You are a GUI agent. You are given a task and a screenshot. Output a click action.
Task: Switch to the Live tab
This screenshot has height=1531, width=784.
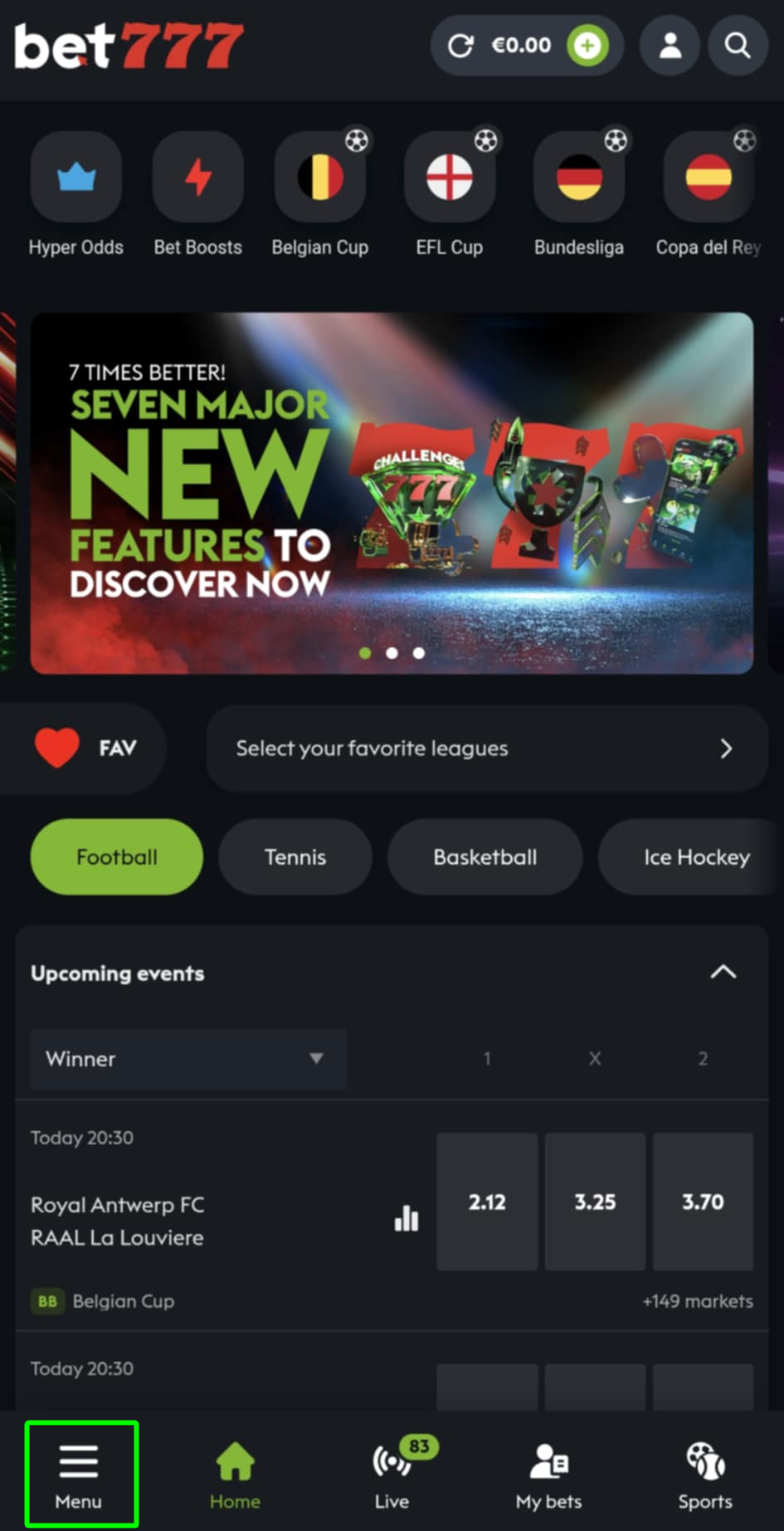392,1475
